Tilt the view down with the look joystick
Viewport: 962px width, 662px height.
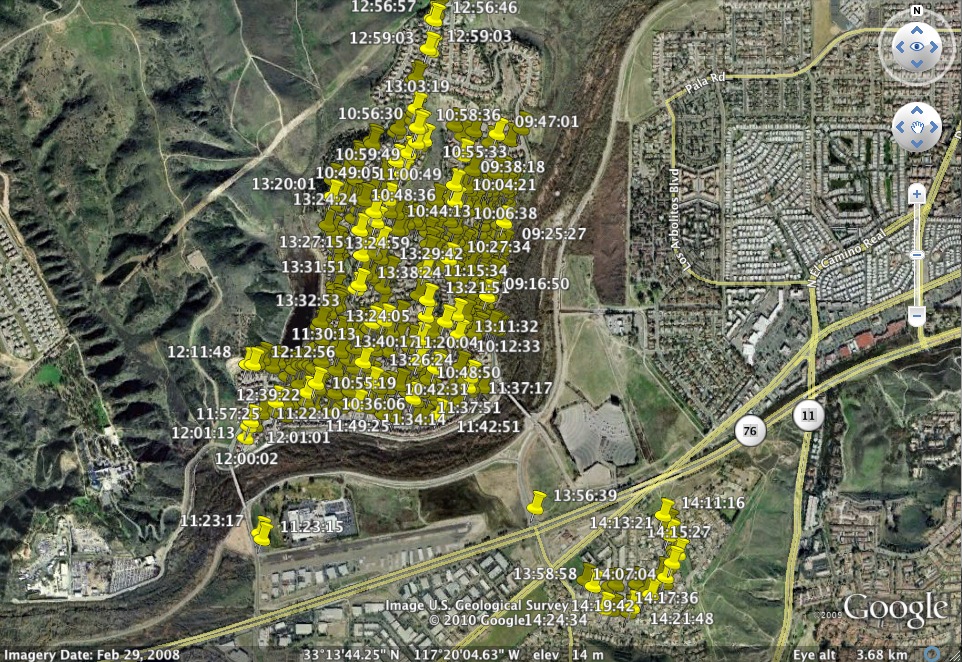pyautogui.click(x=916, y=65)
